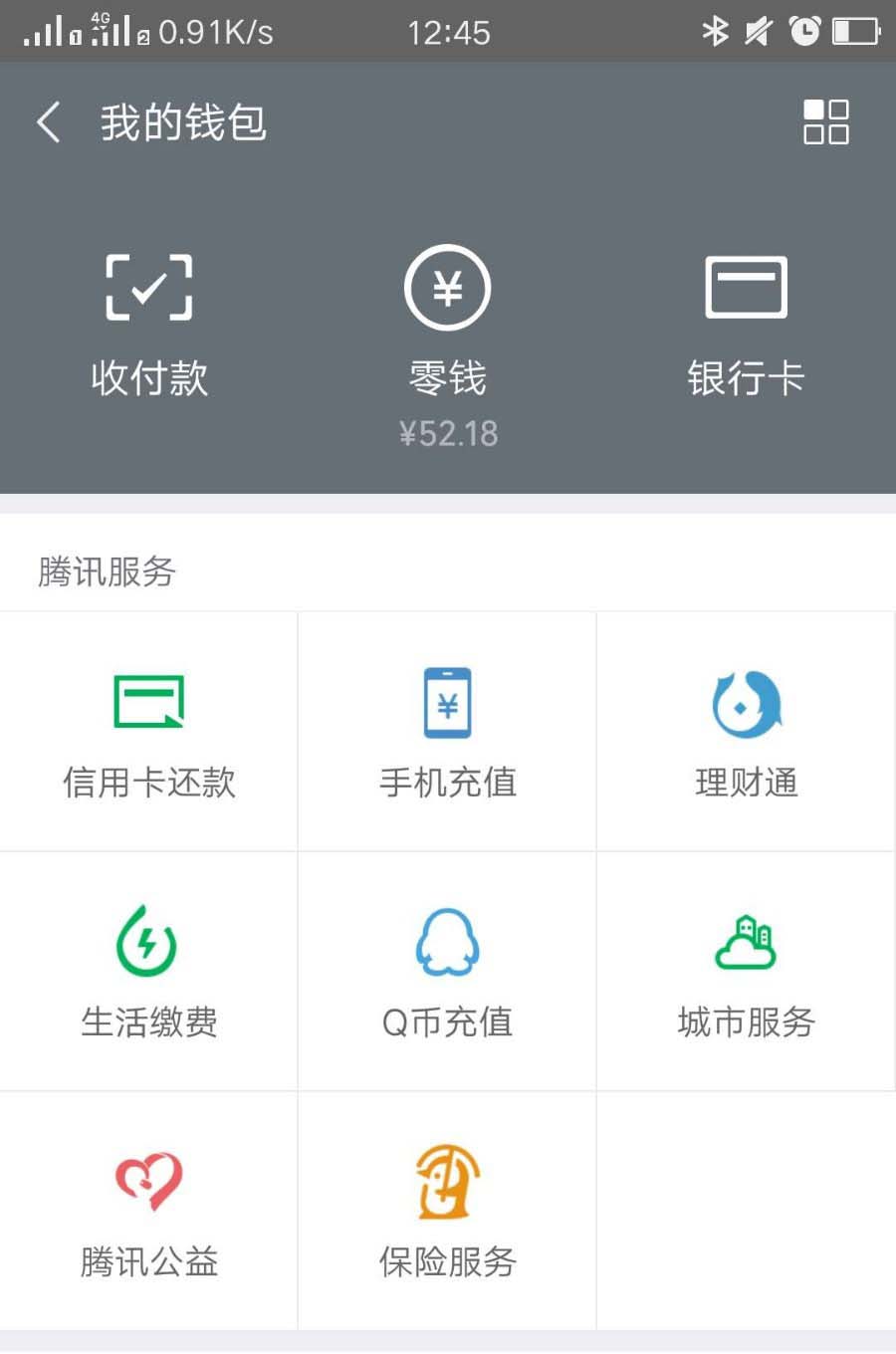The height and width of the screenshot is (1354, 896).
Task: Open 手机充值 mobile top-up
Action: [448, 733]
